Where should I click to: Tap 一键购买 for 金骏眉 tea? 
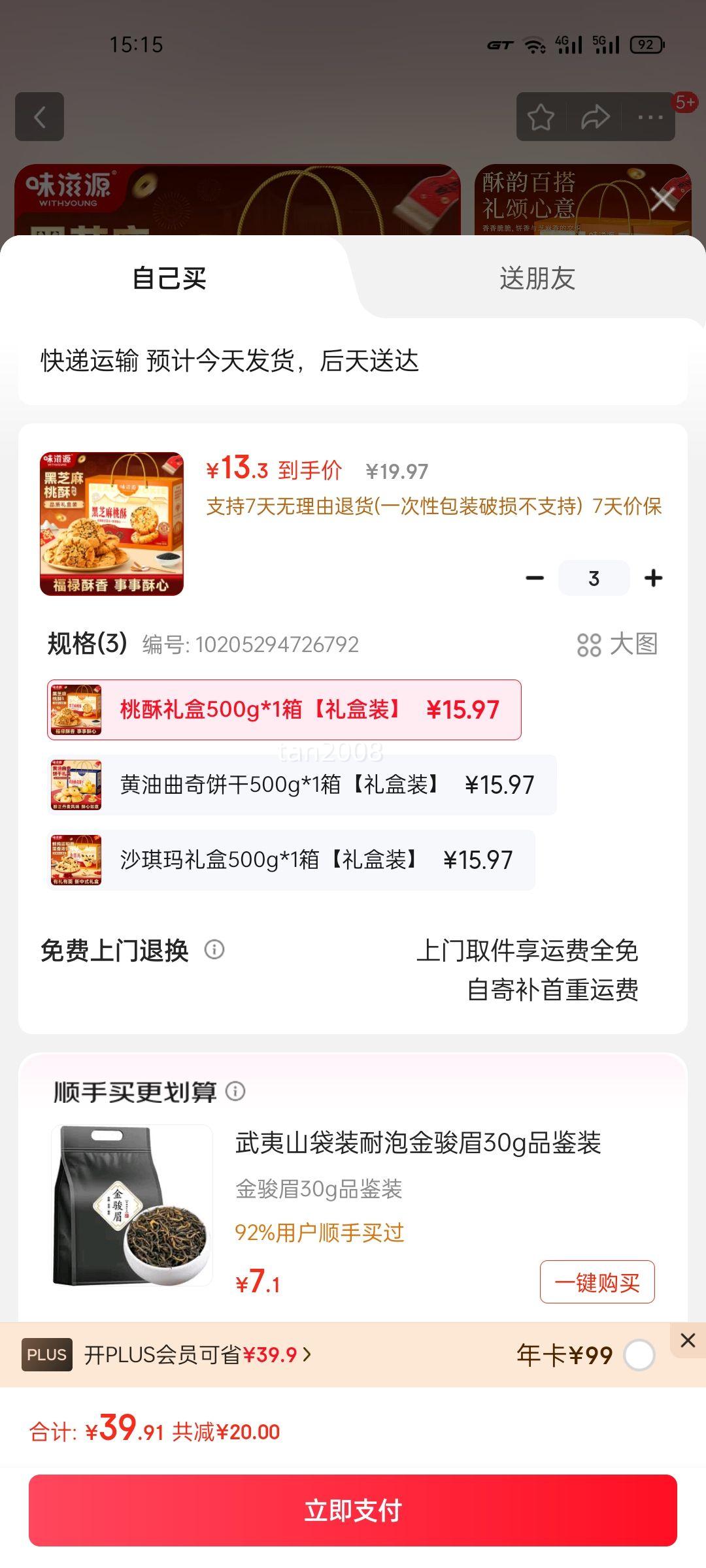pyautogui.click(x=597, y=1281)
